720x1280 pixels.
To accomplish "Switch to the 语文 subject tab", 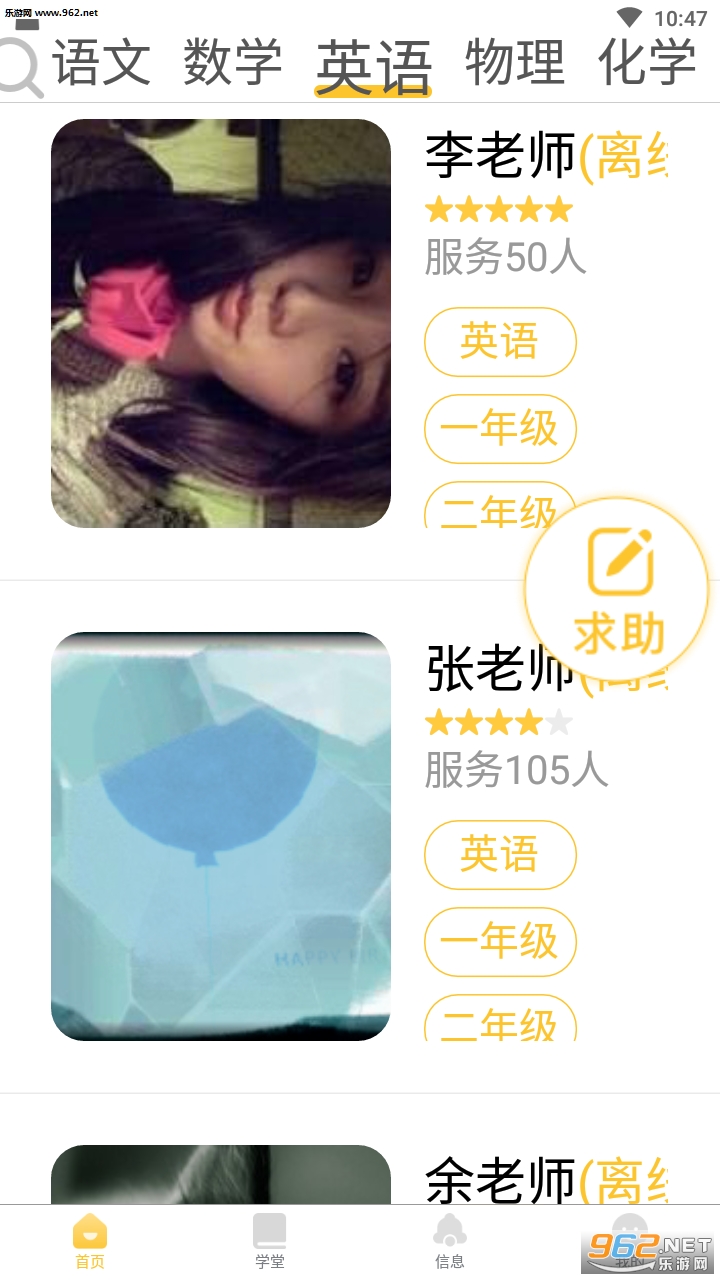I will coord(102,62).
